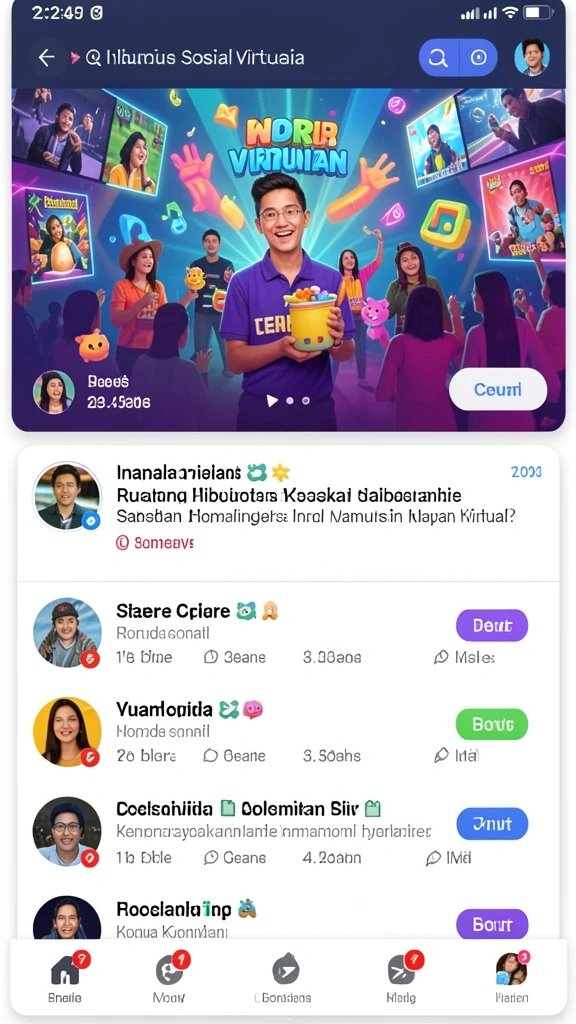Tap the blue Jnut button for Coelsohiida

click(x=492, y=824)
